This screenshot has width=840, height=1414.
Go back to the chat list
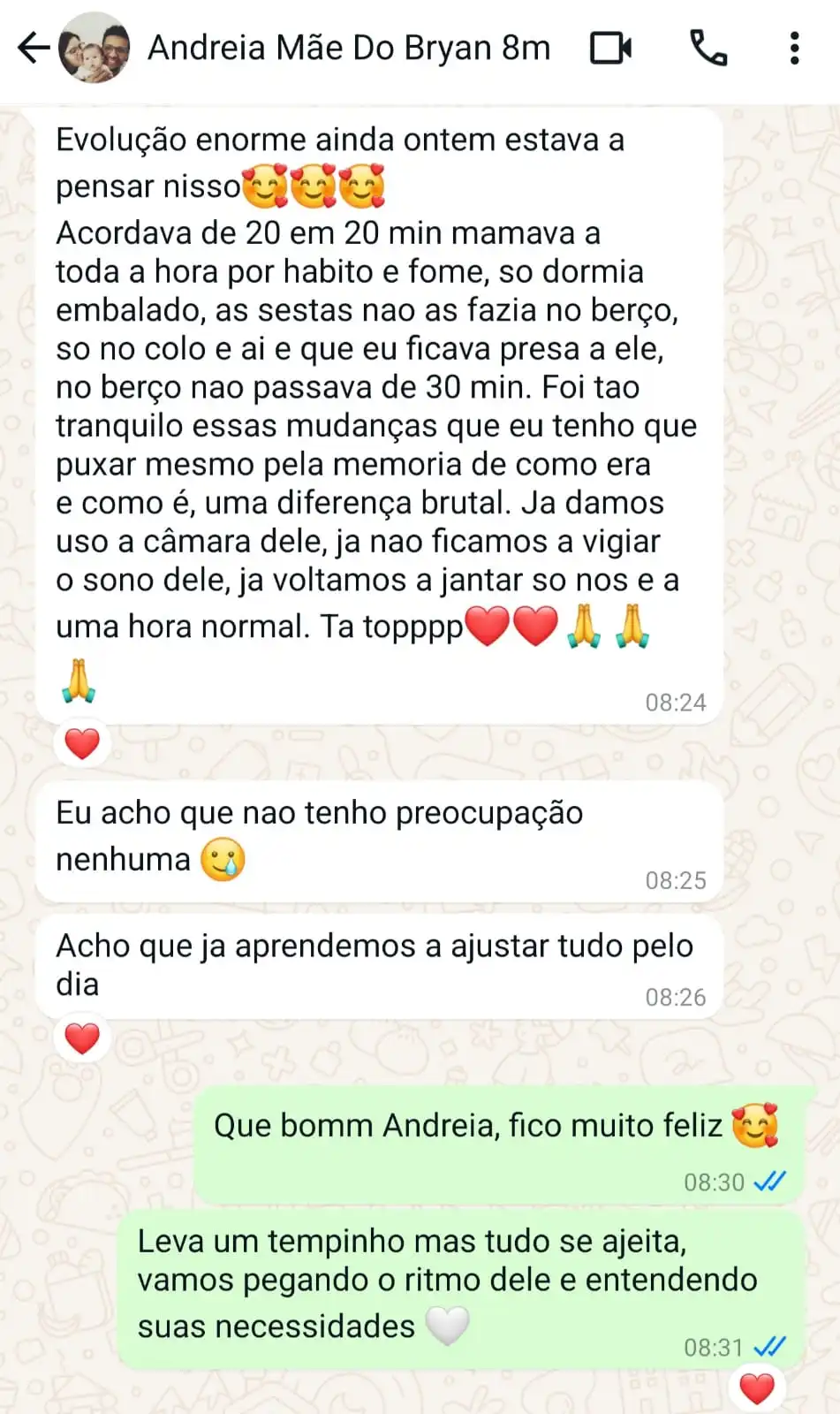pos(33,48)
